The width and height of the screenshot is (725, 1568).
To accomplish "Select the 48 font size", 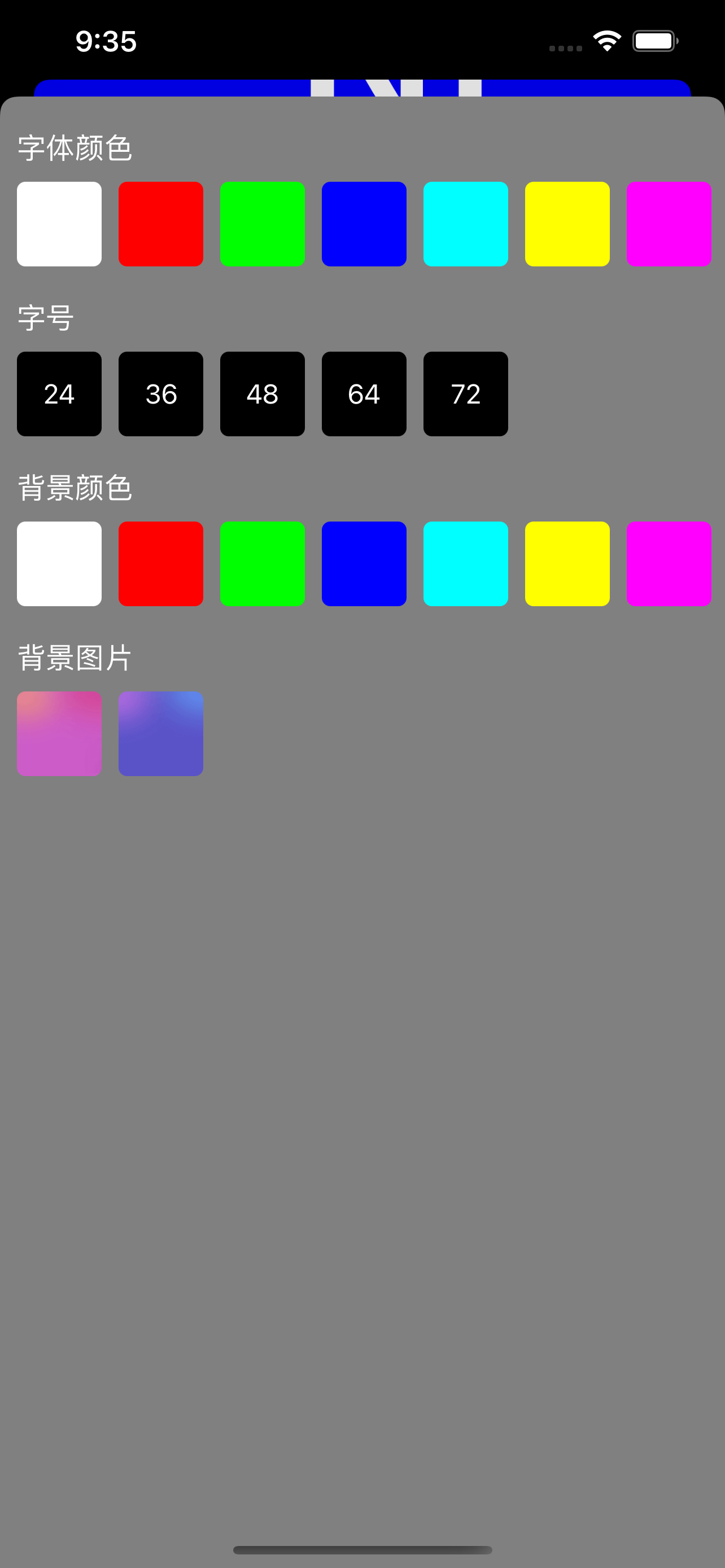I will [263, 394].
